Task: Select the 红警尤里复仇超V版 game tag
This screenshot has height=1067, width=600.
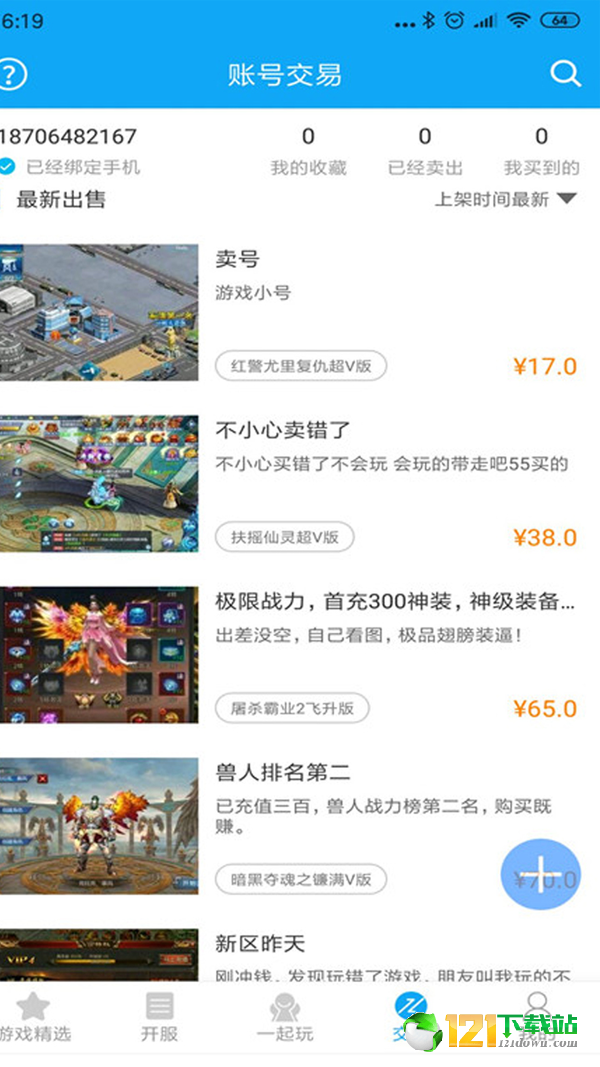Action: tap(301, 366)
